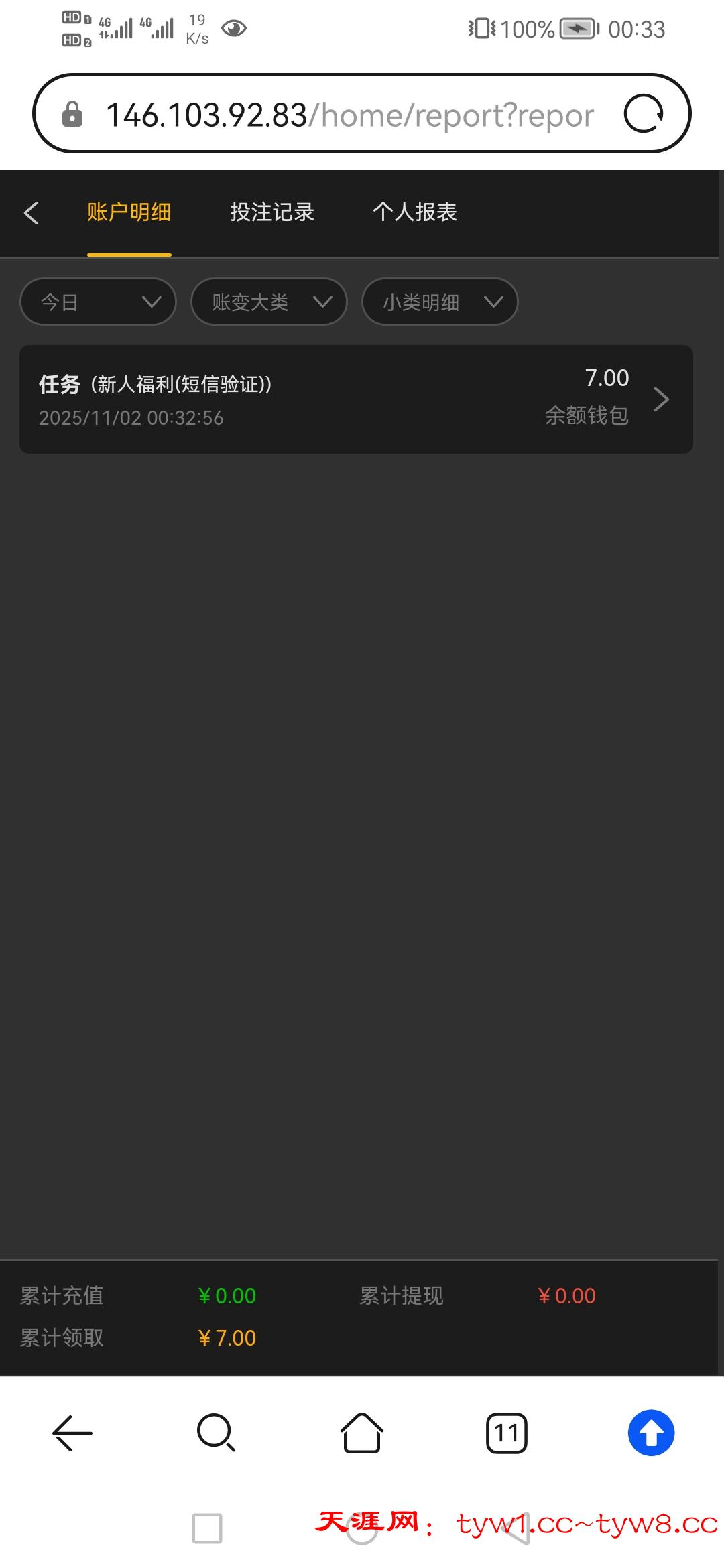Open the tab switcher showing 11 tabs

tap(507, 1433)
